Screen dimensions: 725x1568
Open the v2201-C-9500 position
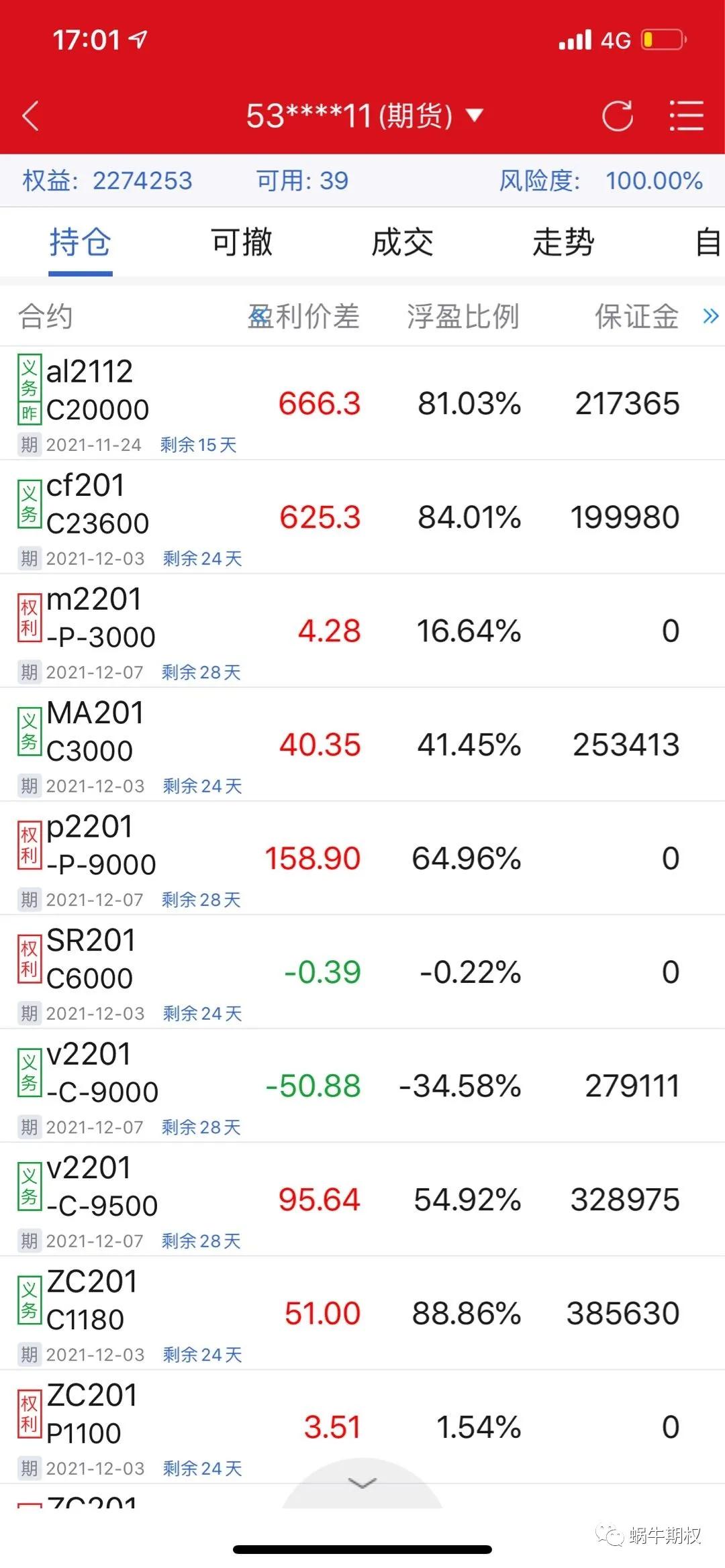click(362, 1200)
